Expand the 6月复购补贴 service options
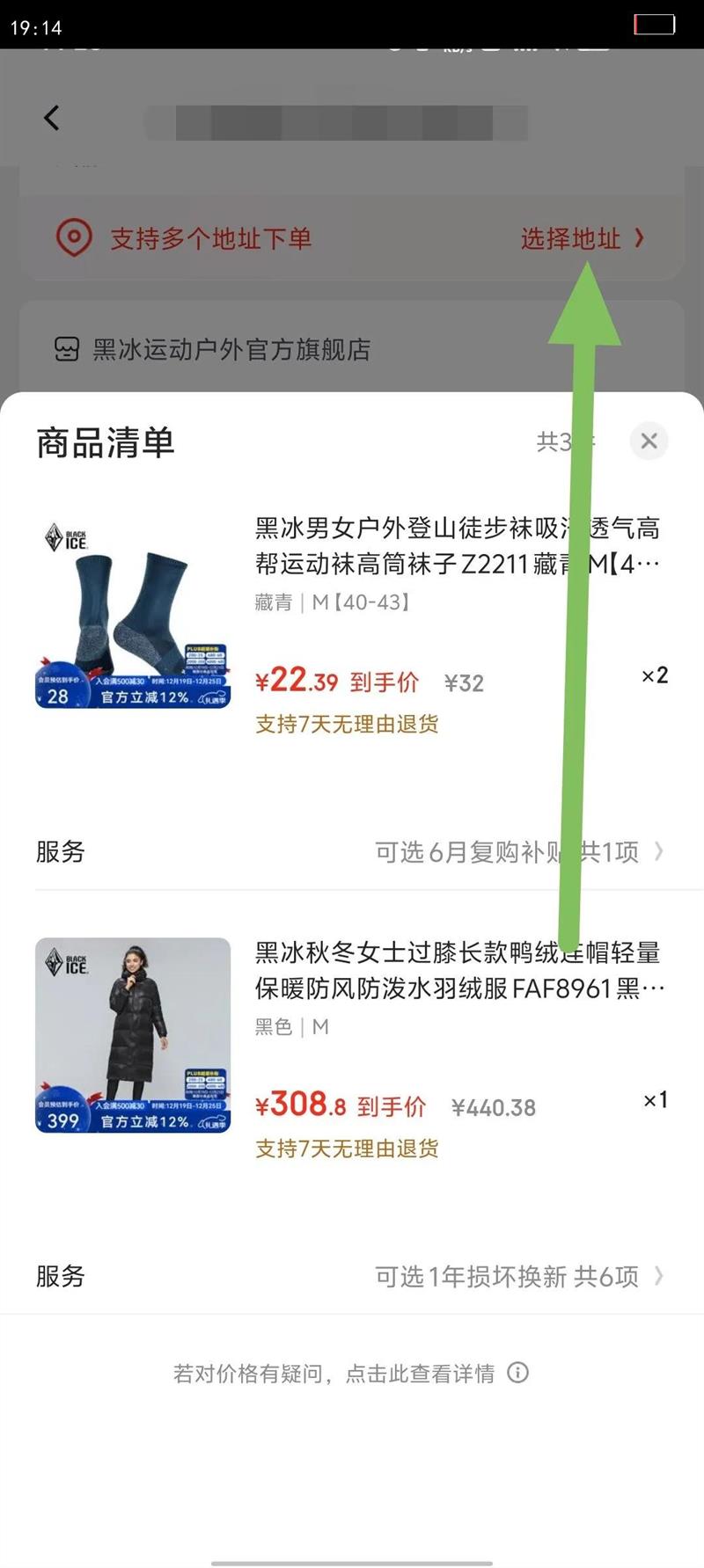This screenshot has height=1568, width=704. tap(518, 850)
